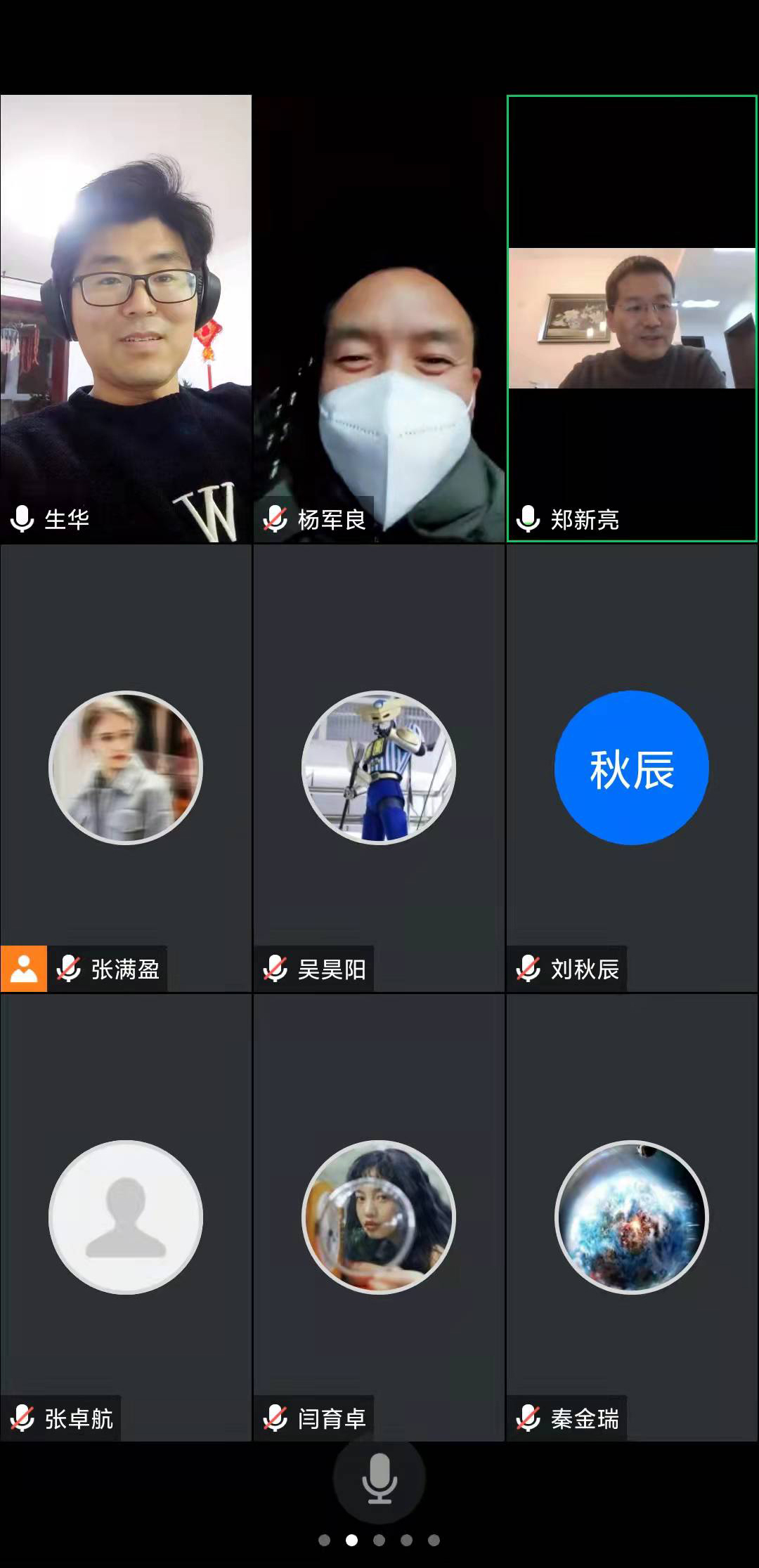Open 张卓航's participant tile
Image resolution: width=759 pixels, height=1568 pixels.
coord(126,1217)
